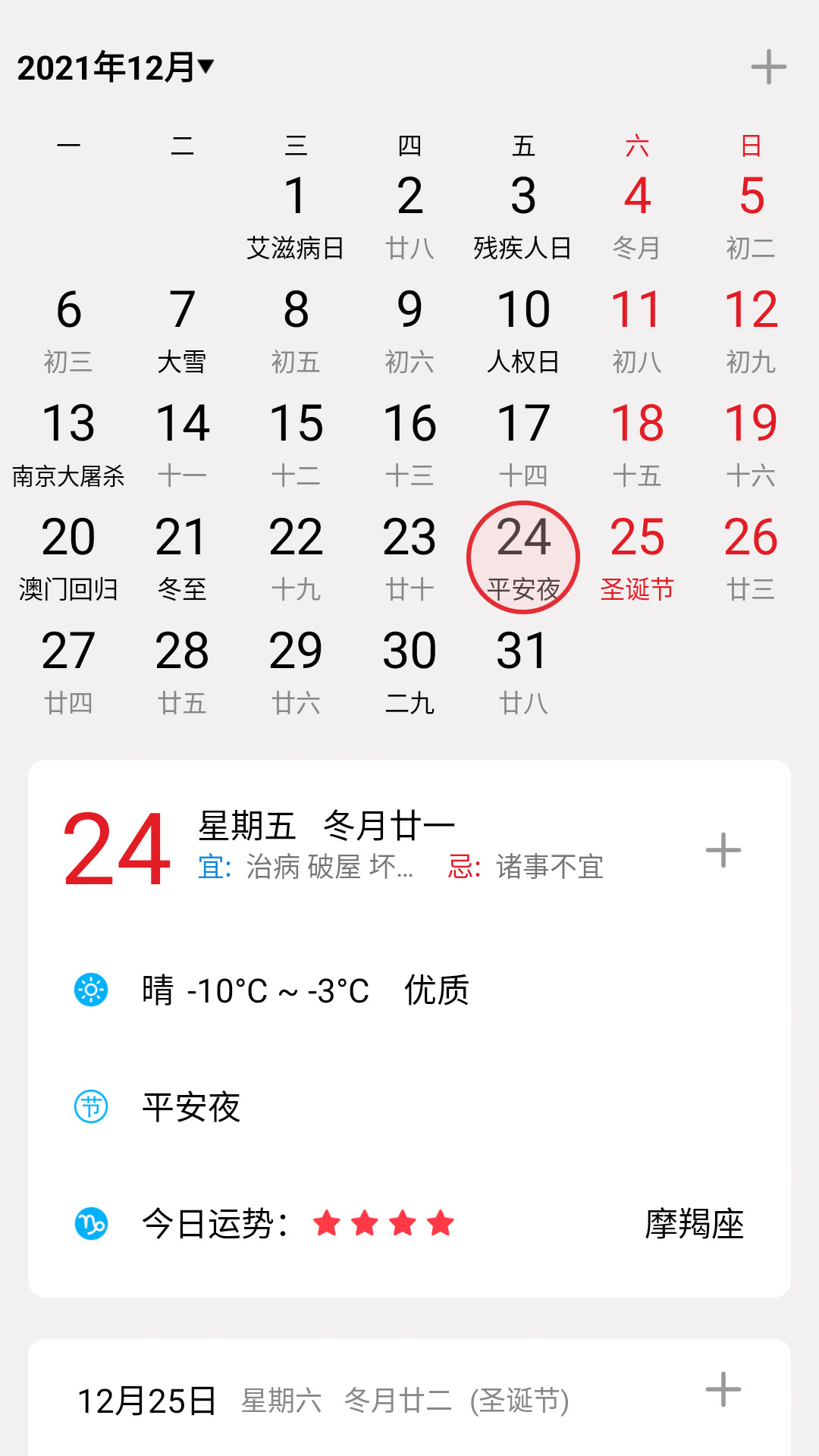View weather details 晴 -10°C ~ -3°C

tap(305, 990)
